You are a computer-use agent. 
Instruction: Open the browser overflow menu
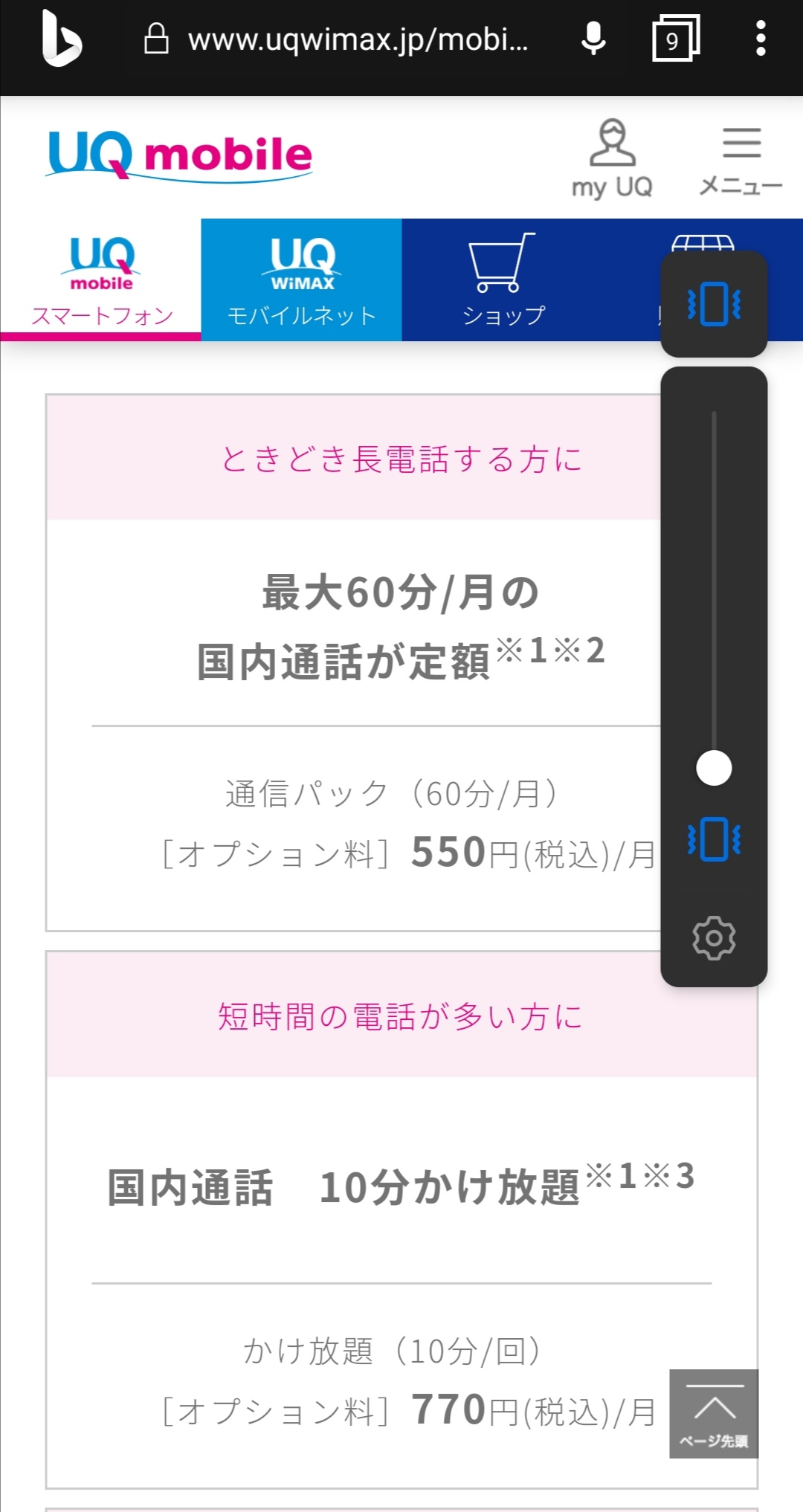[760, 39]
